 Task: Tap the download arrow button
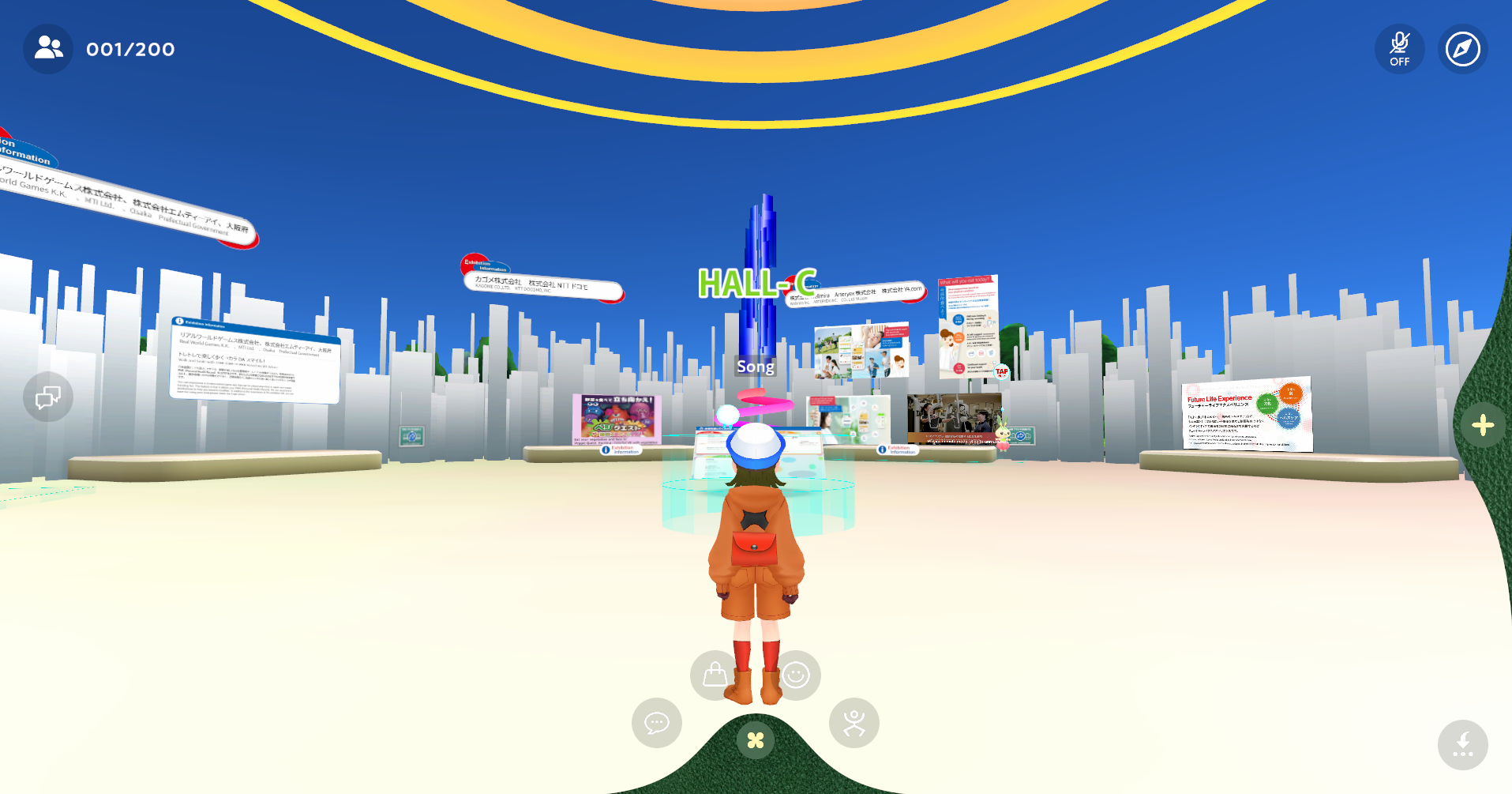coord(1462,744)
